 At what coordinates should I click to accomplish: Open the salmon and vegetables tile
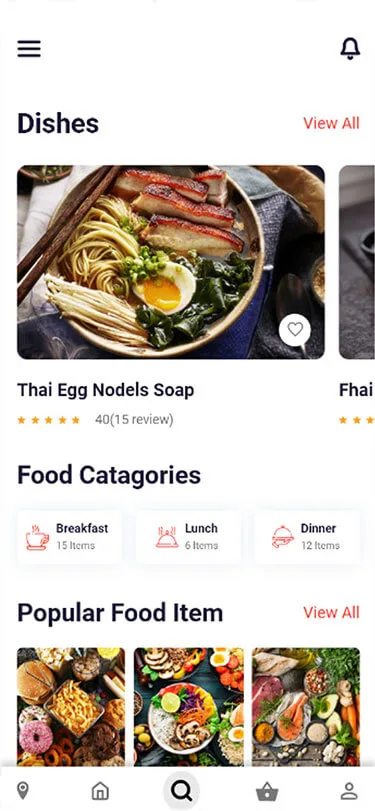tap(306, 707)
